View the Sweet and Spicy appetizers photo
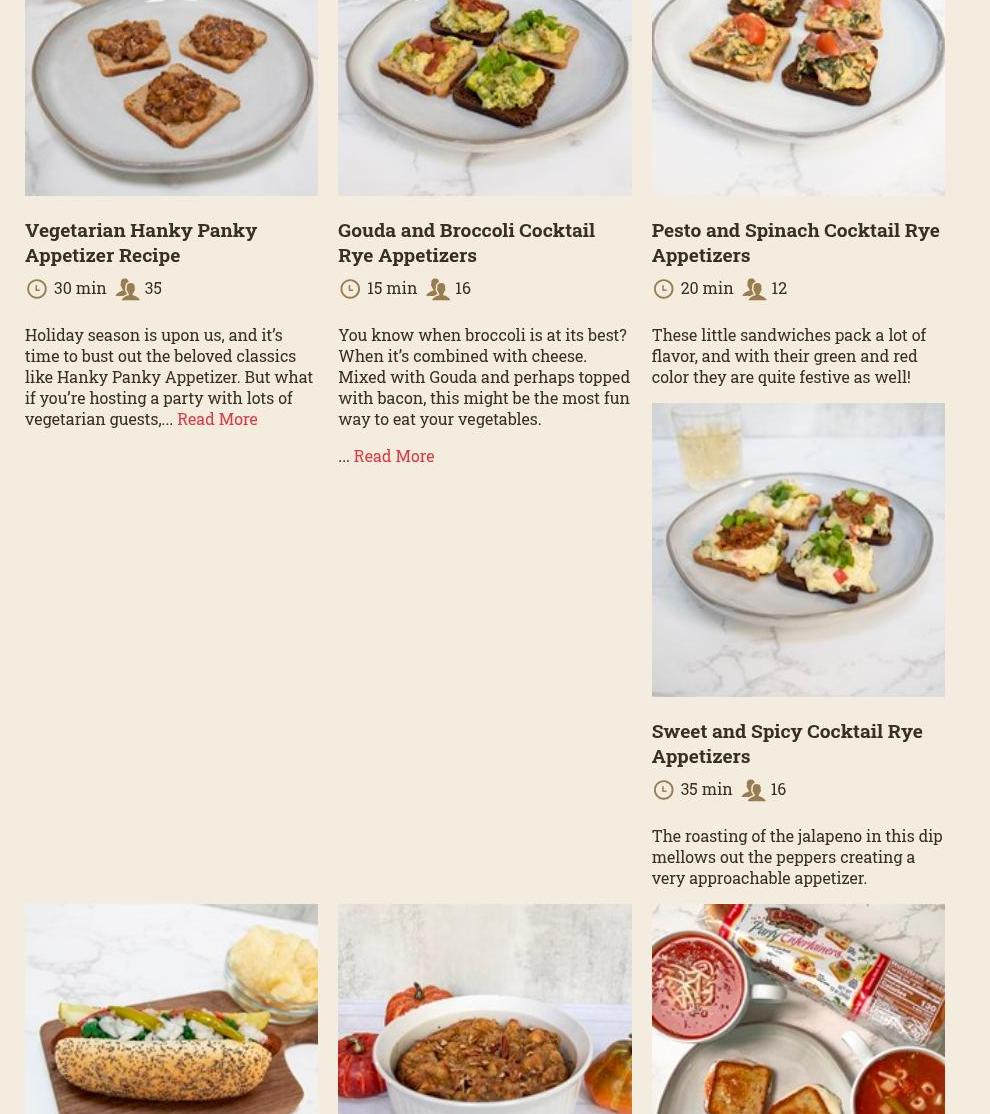Image resolution: width=990 pixels, height=1114 pixels. point(797,549)
